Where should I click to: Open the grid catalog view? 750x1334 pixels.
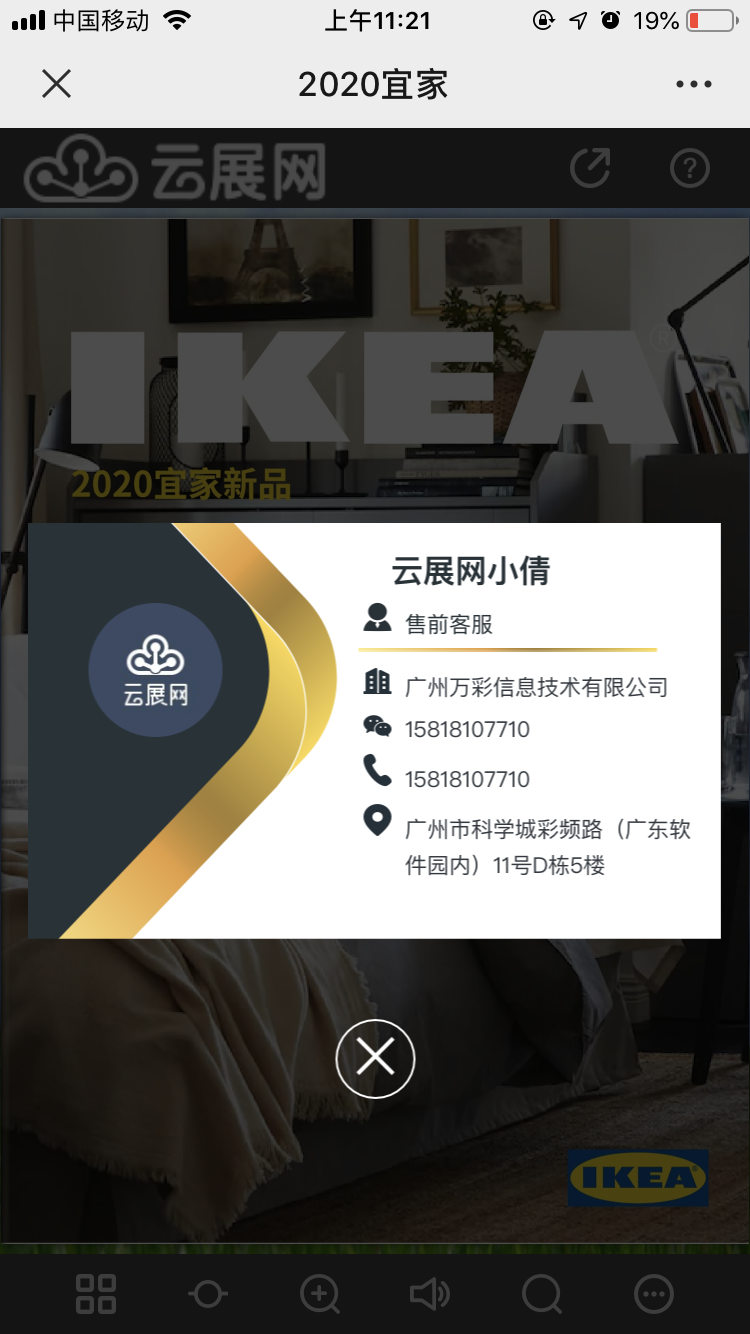click(96, 1294)
